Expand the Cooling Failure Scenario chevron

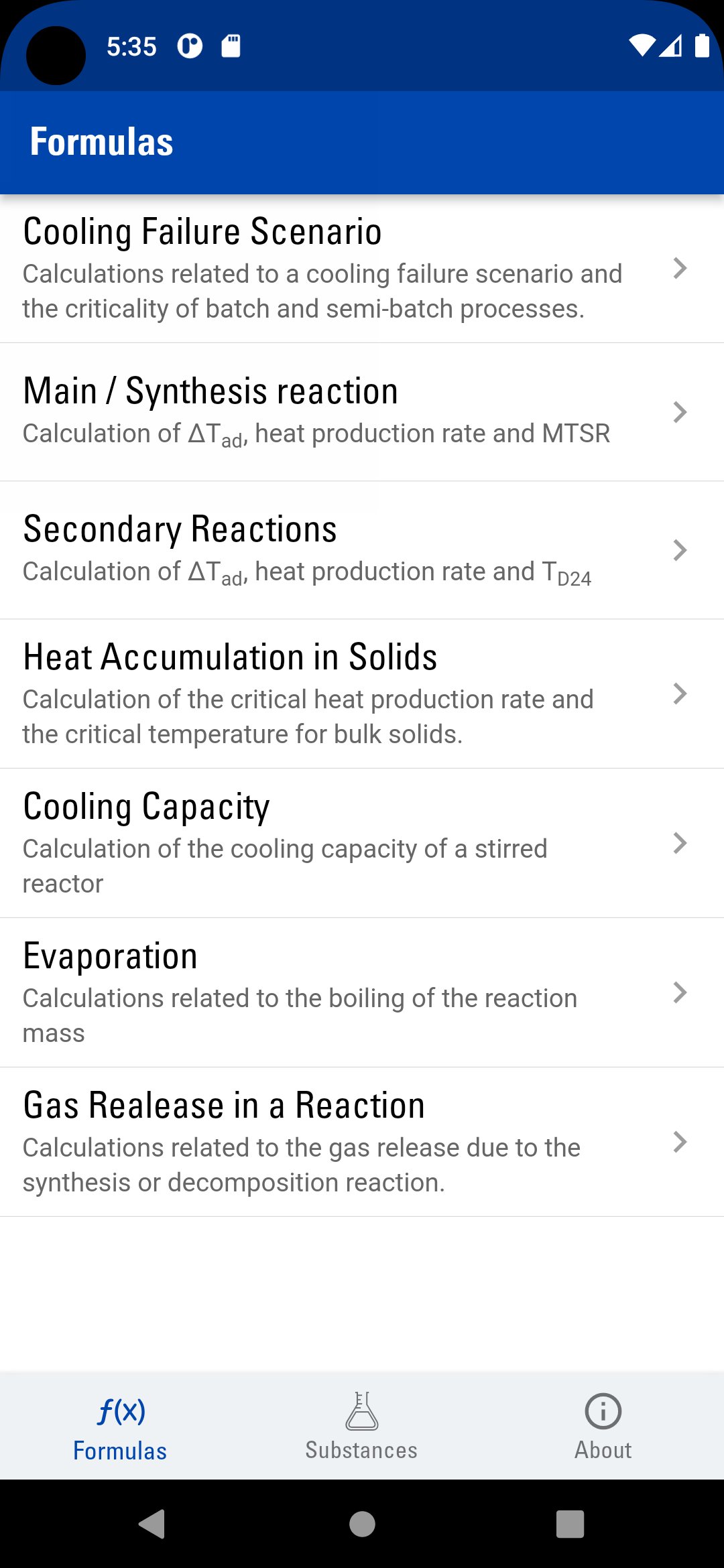coord(681,268)
